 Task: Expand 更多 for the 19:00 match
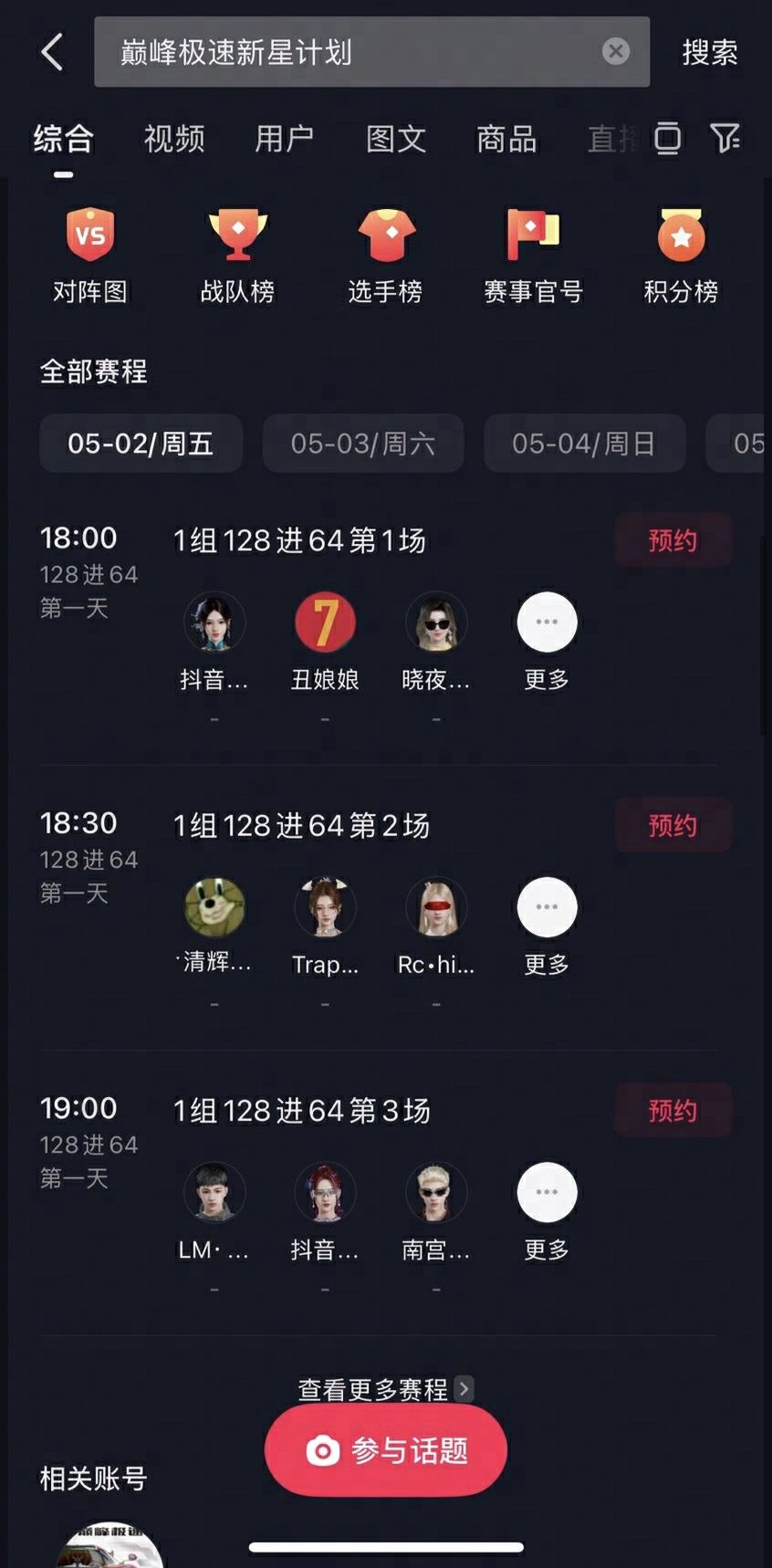pos(546,1192)
